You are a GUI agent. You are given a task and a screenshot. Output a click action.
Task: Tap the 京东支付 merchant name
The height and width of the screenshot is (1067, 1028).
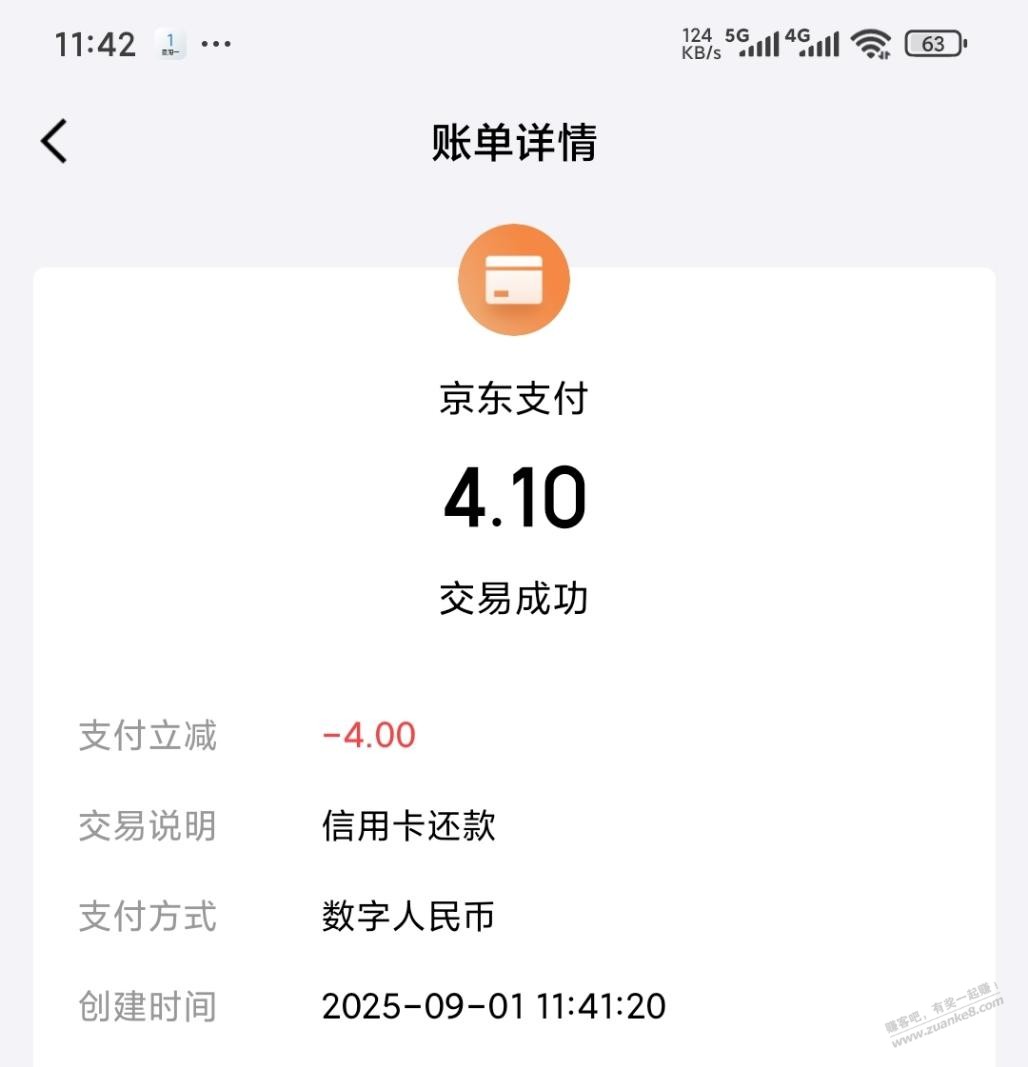514,397
